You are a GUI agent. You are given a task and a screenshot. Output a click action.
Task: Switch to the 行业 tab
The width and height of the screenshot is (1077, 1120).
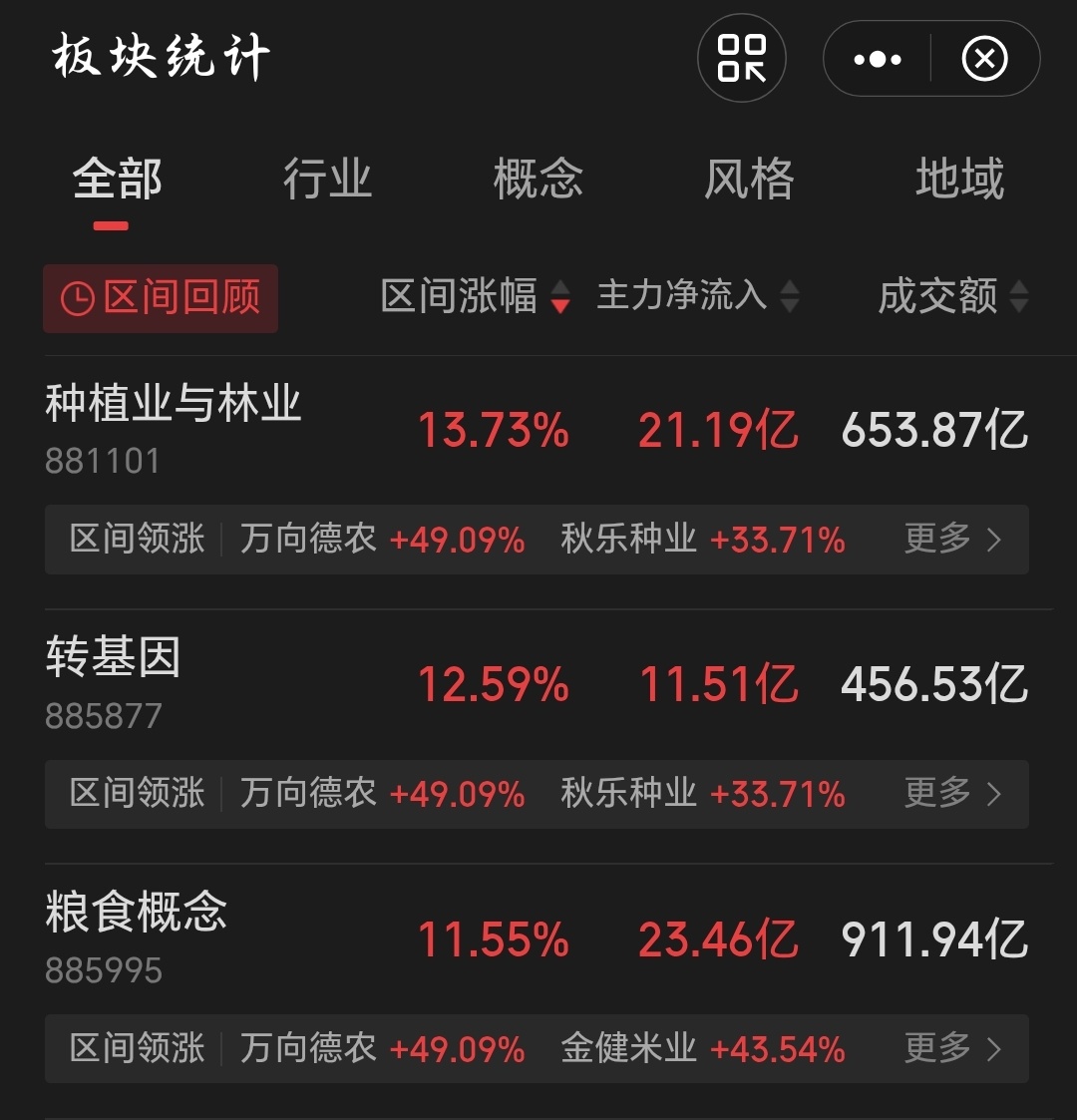(x=327, y=178)
